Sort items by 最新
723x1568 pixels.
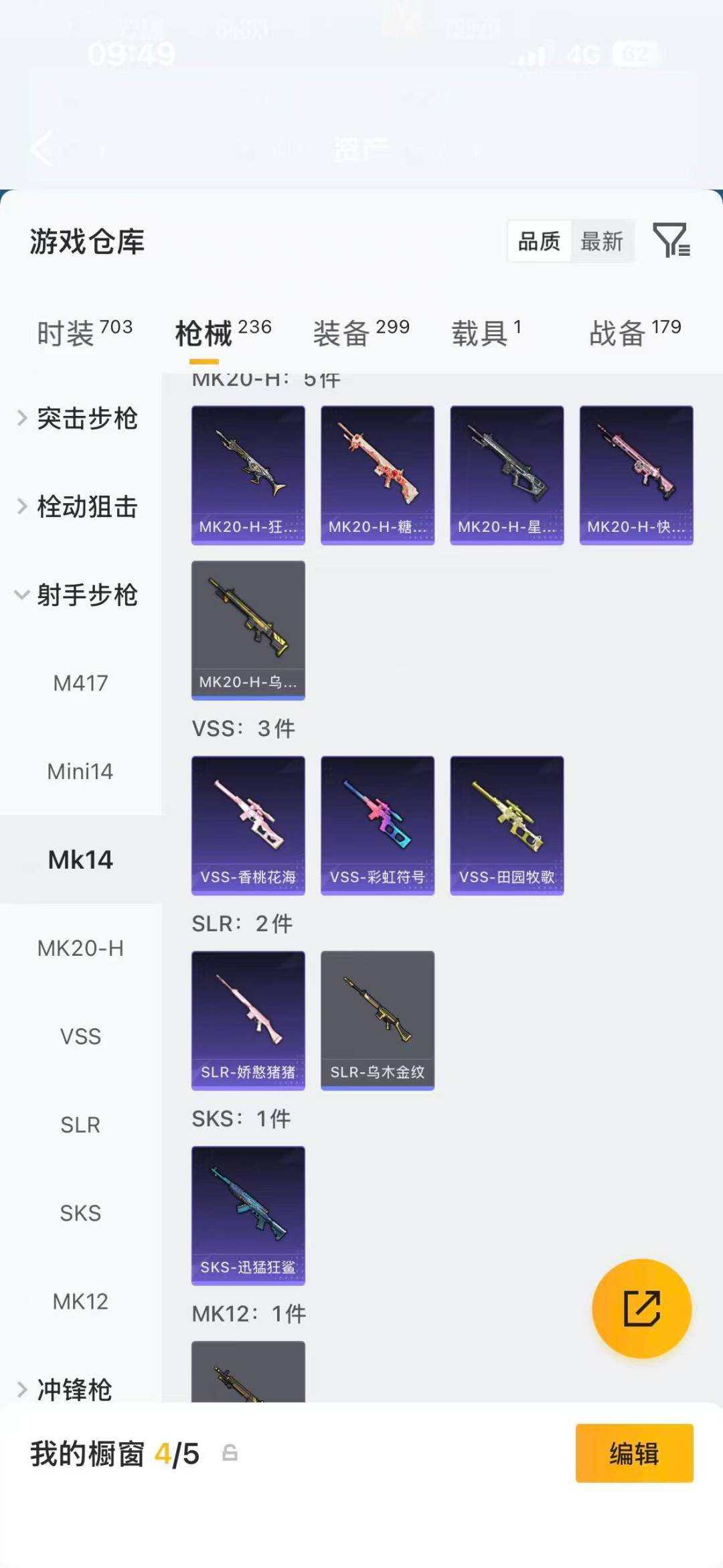(601, 241)
